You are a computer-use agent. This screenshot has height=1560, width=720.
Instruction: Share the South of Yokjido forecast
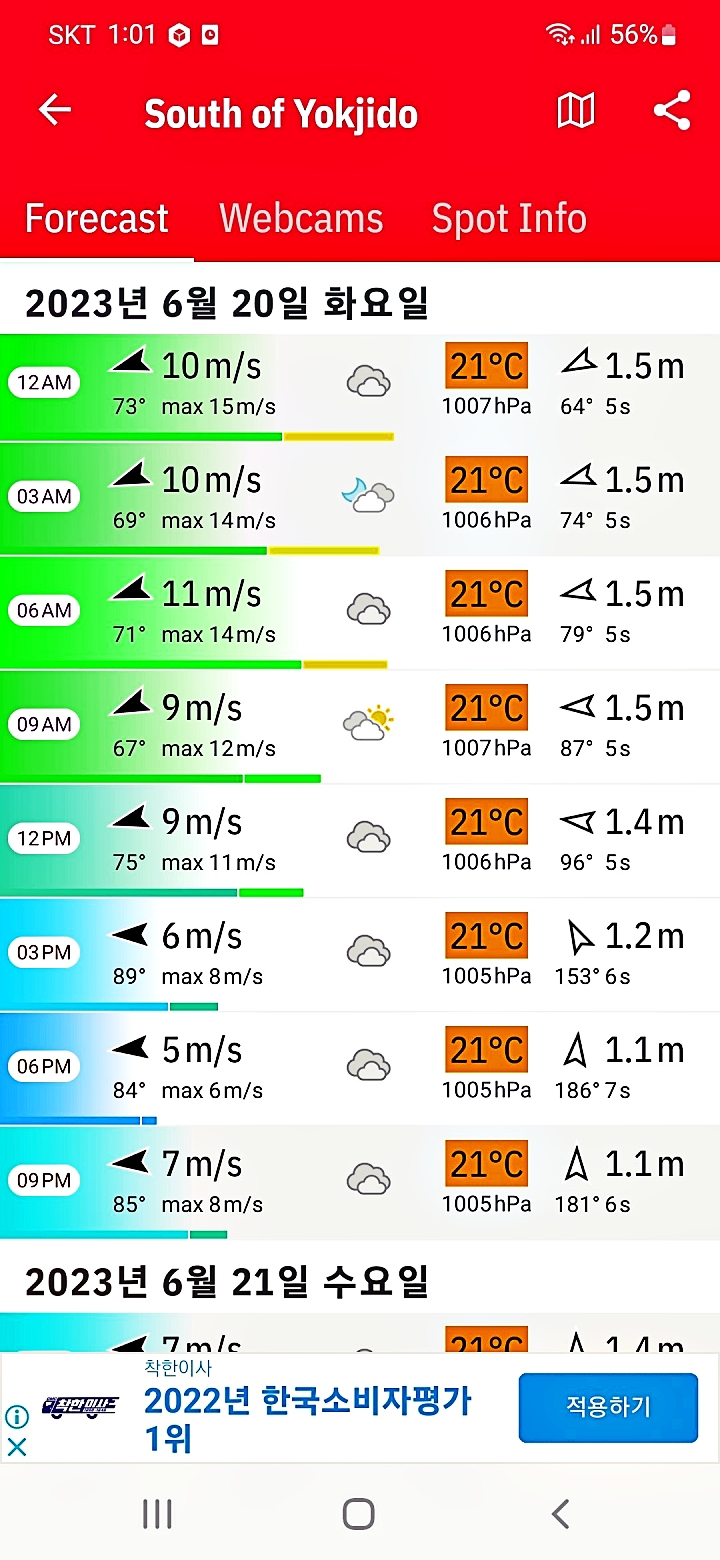(672, 111)
